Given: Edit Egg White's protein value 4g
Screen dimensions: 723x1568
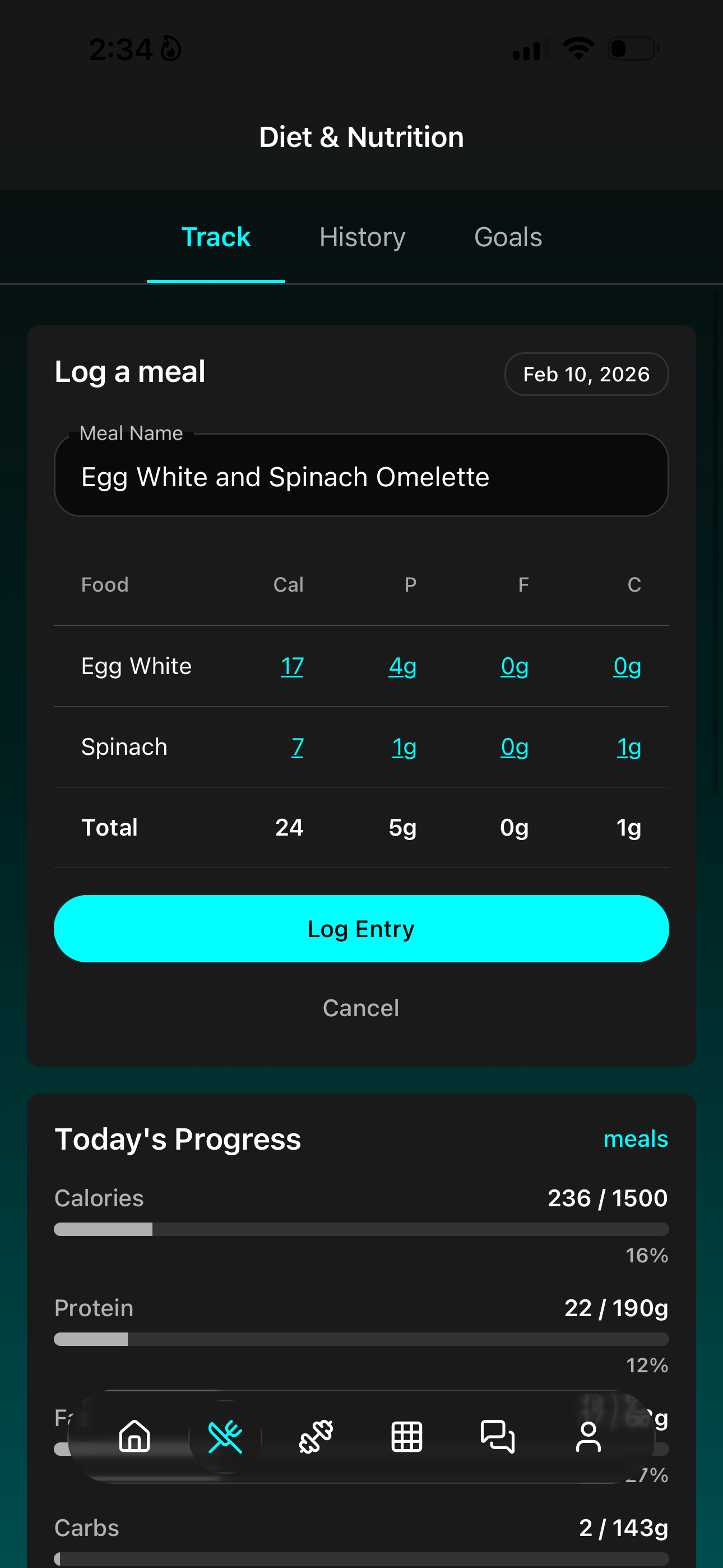Looking at the screenshot, I should pyautogui.click(x=402, y=666).
